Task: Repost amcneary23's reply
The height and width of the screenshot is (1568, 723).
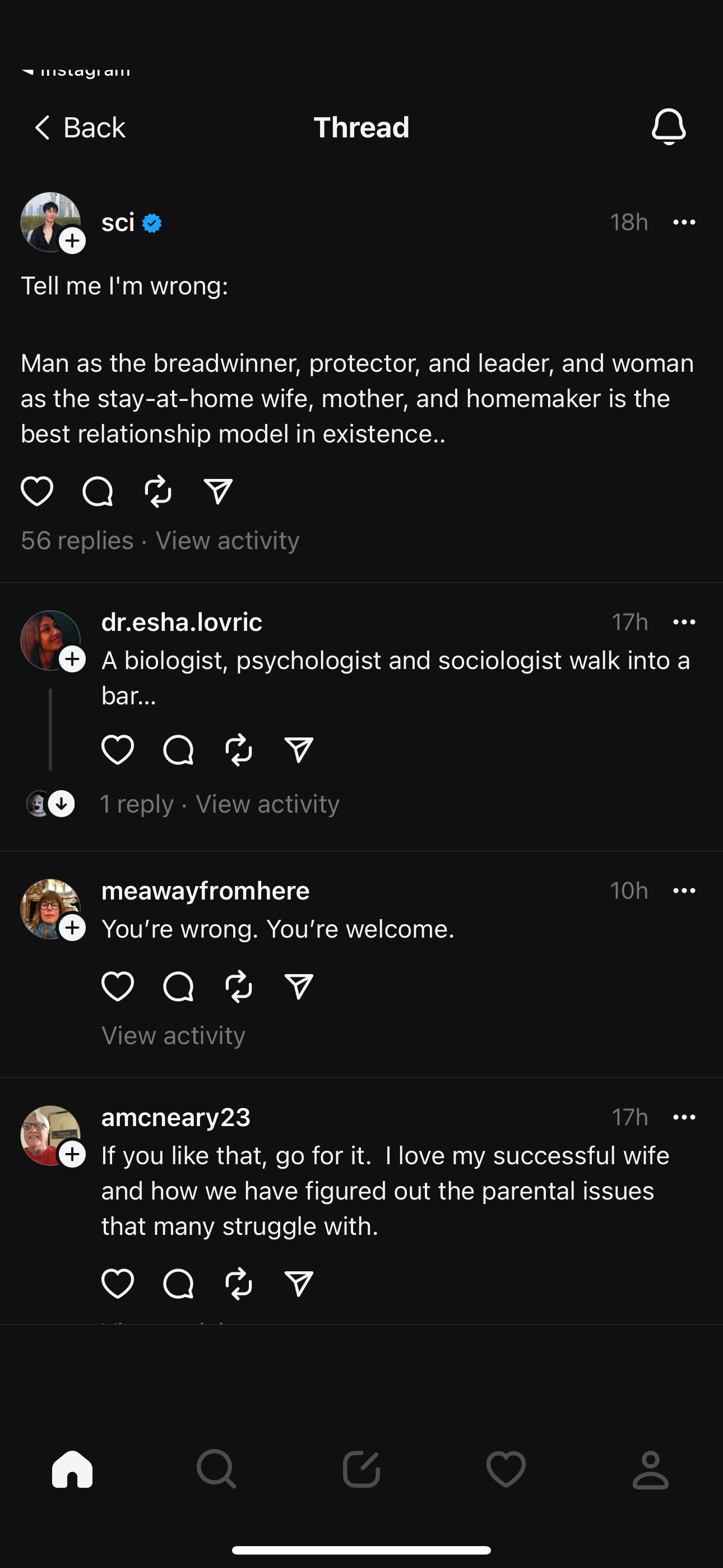Action: (239, 1284)
